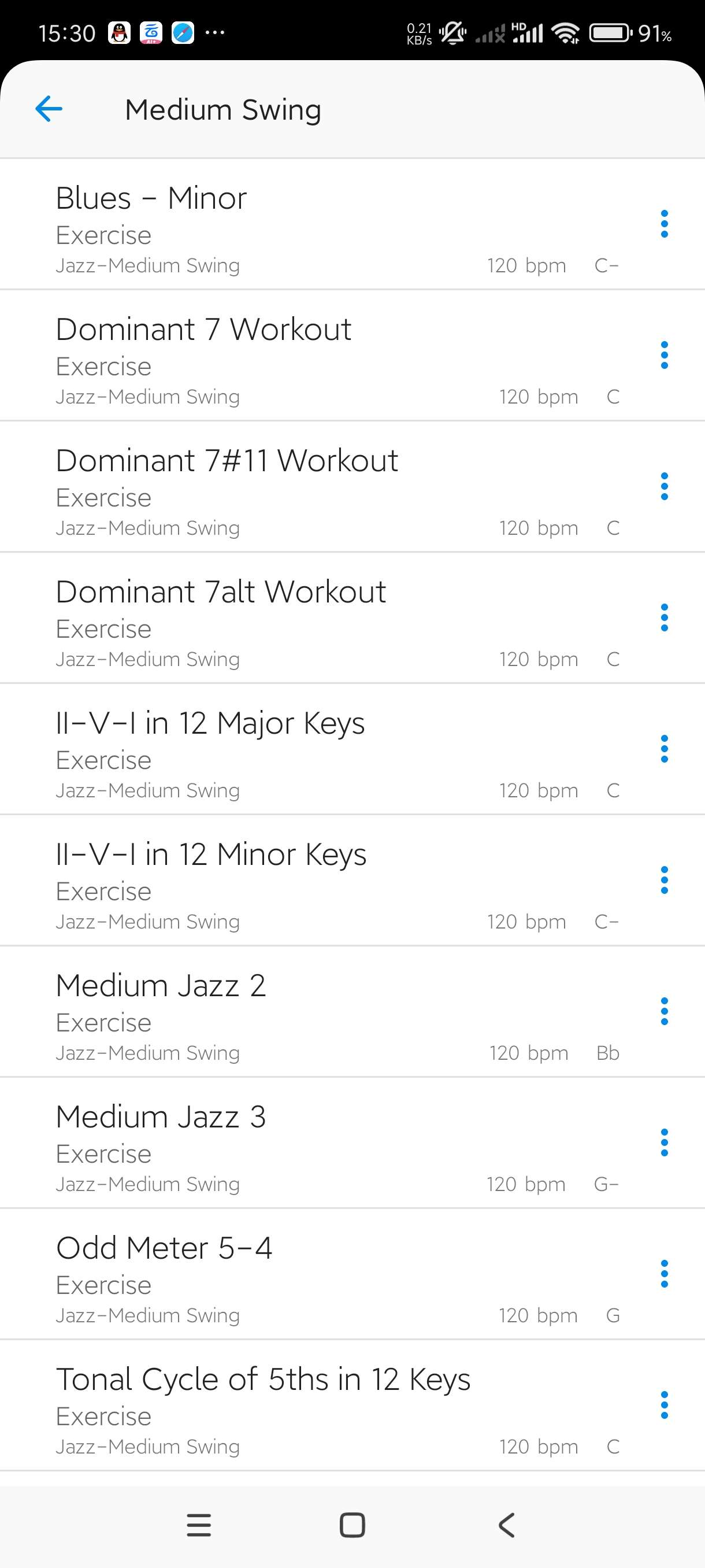Open more options for Odd Meter 5-4
Screen dimensions: 705x1568
tap(664, 1274)
